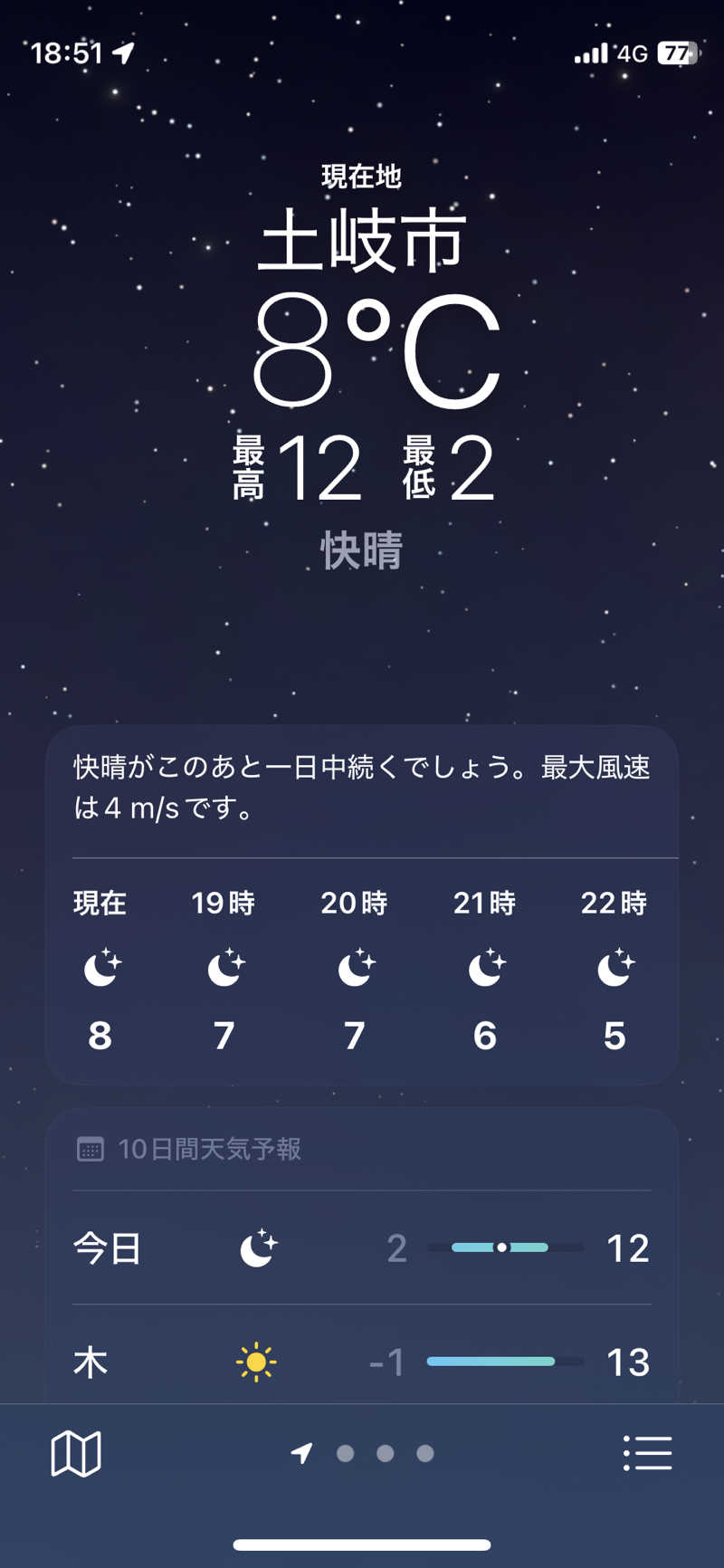Viewport: 724px width, 1568px height.
Task: Open the map view icon
Action: point(76,1453)
